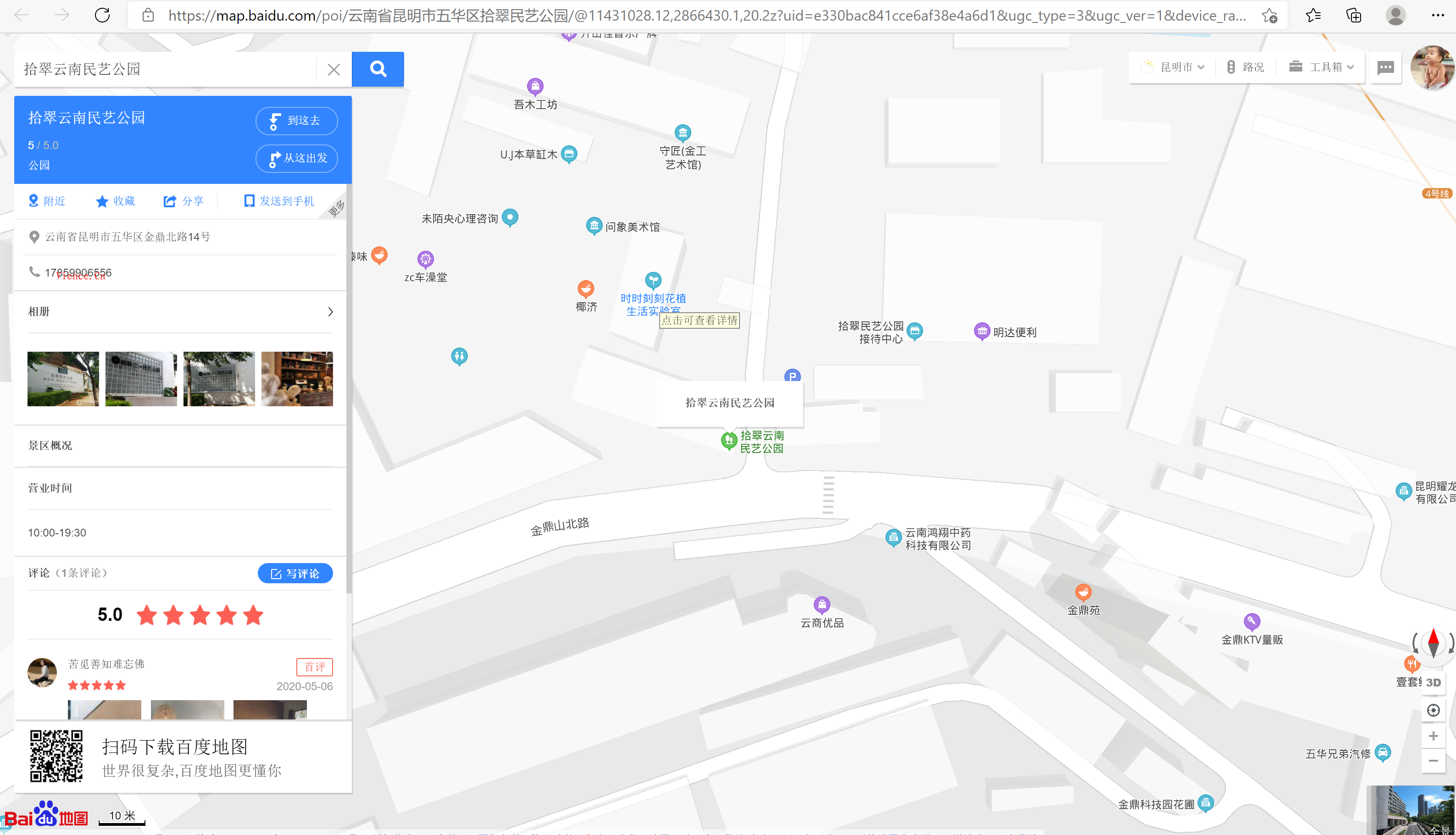The image size is (1456, 835).
Task: Clear the search box text
Action: pyautogui.click(x=333, y=70)
